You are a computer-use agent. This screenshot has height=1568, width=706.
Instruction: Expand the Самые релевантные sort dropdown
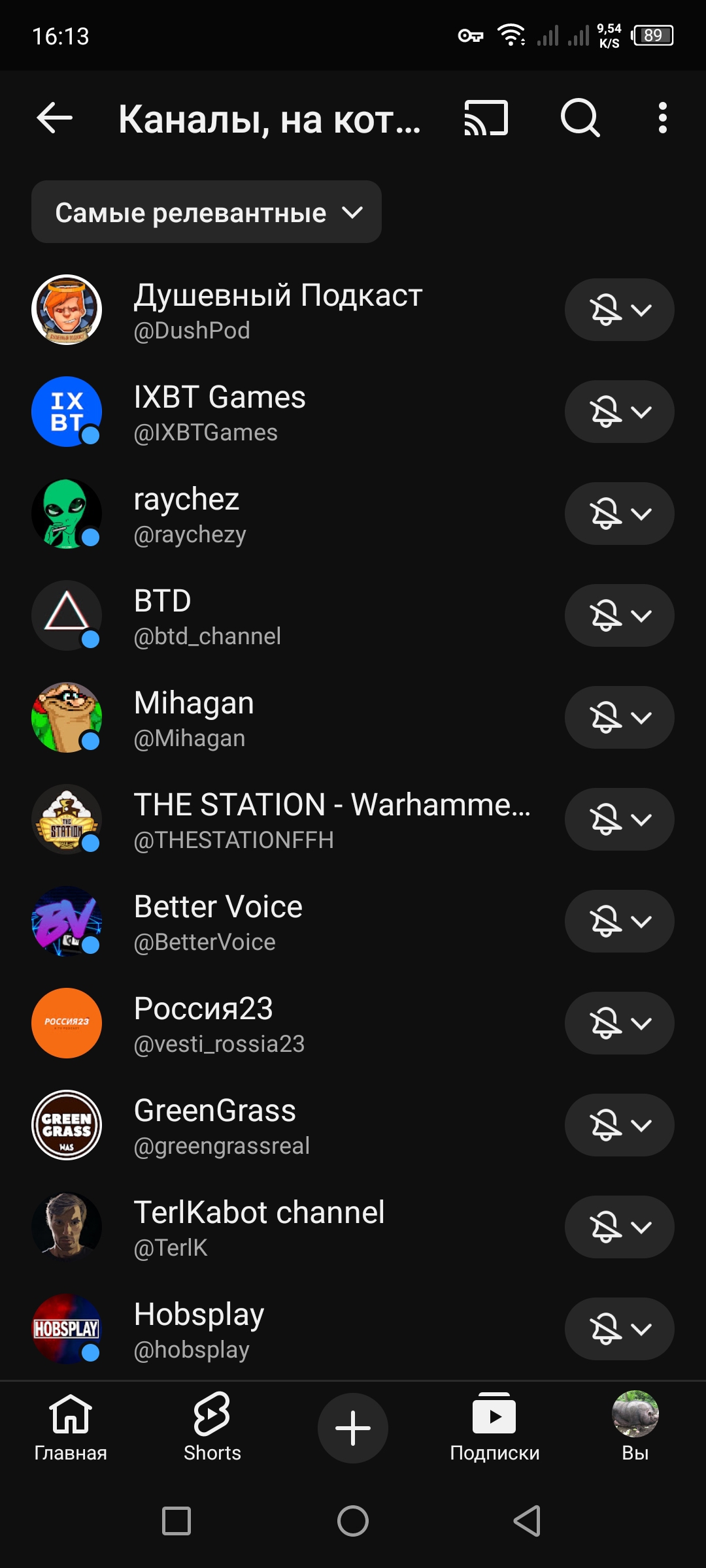coord(207,212)
